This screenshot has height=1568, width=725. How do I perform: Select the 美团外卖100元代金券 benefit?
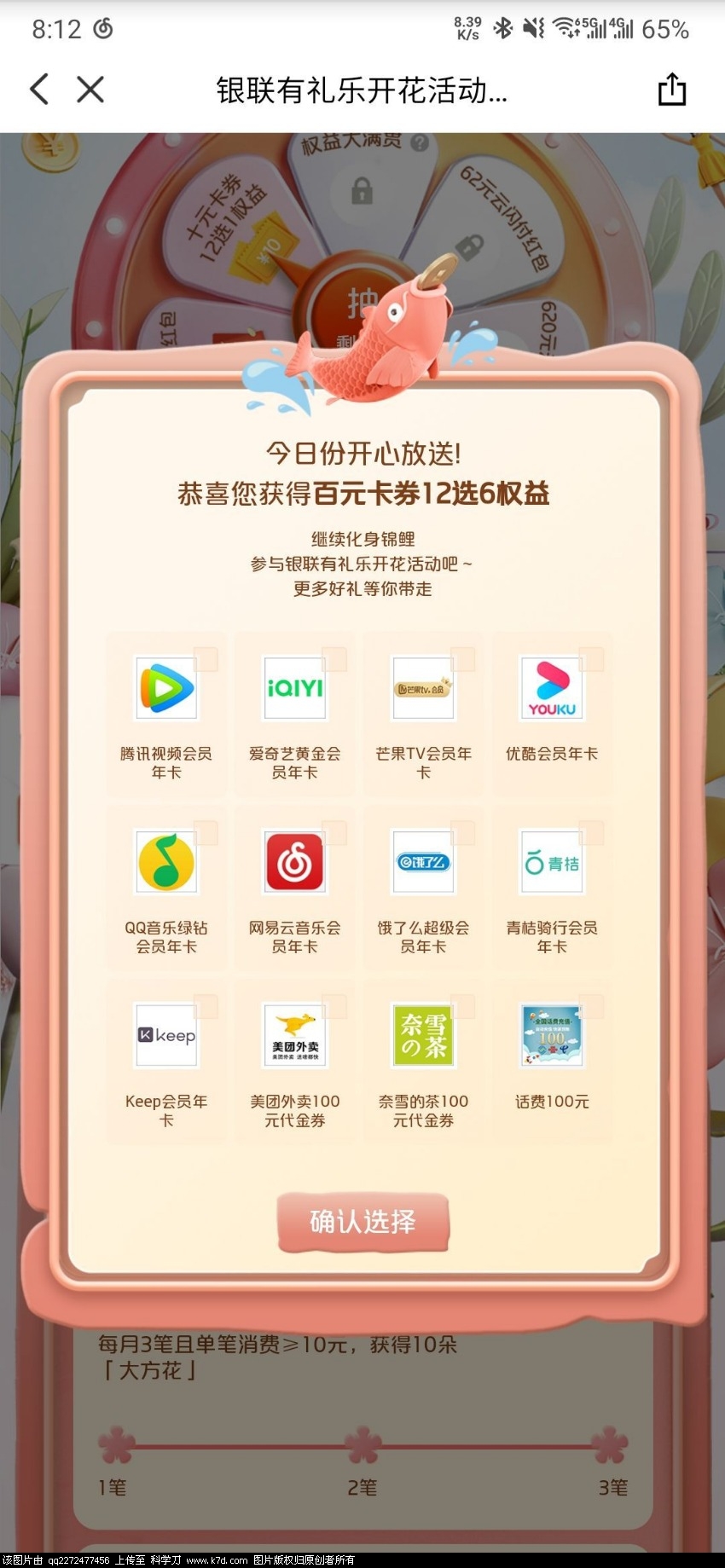[295, 1062]
